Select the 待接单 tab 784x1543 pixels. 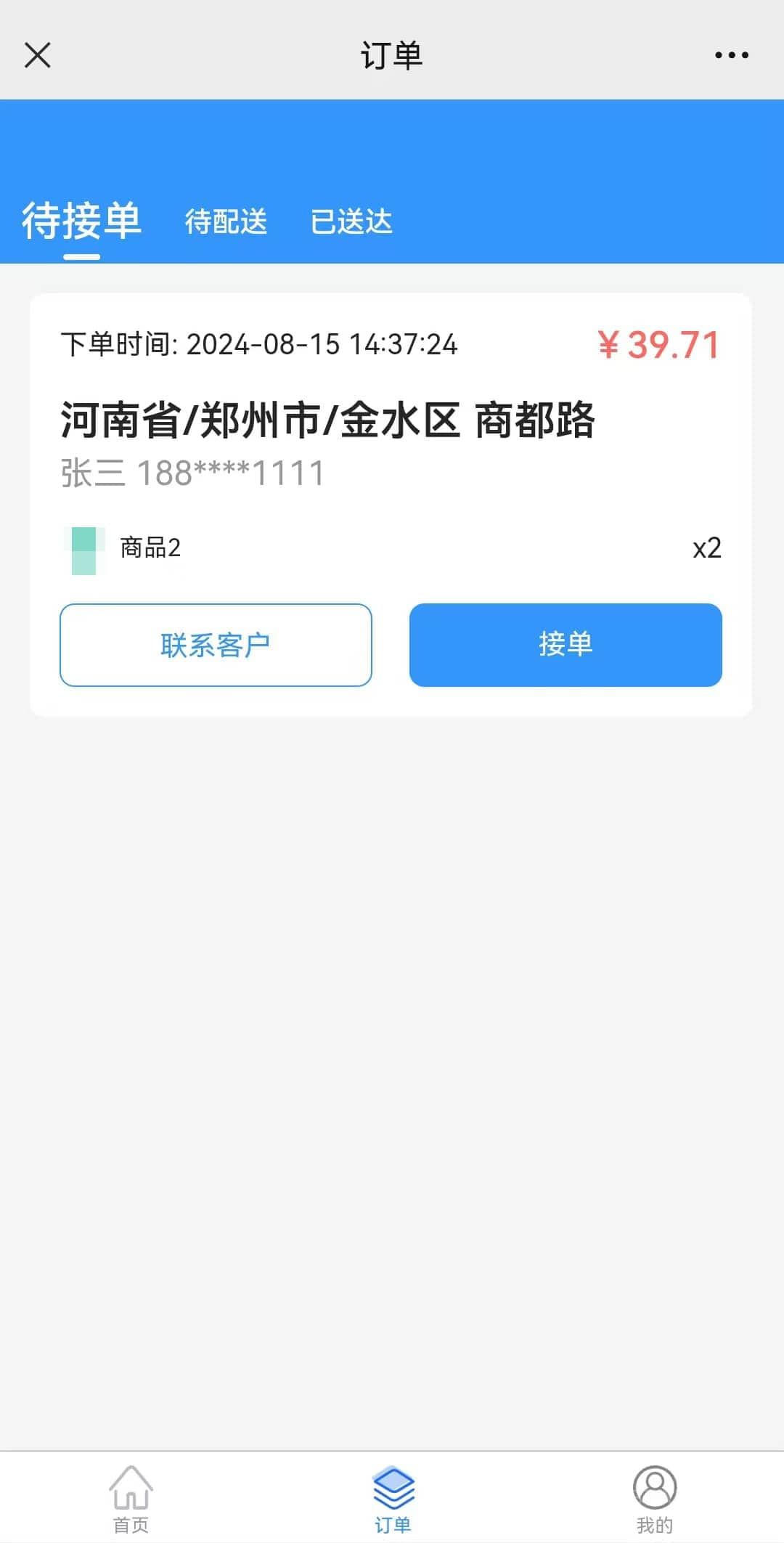[x=81, y=221]
